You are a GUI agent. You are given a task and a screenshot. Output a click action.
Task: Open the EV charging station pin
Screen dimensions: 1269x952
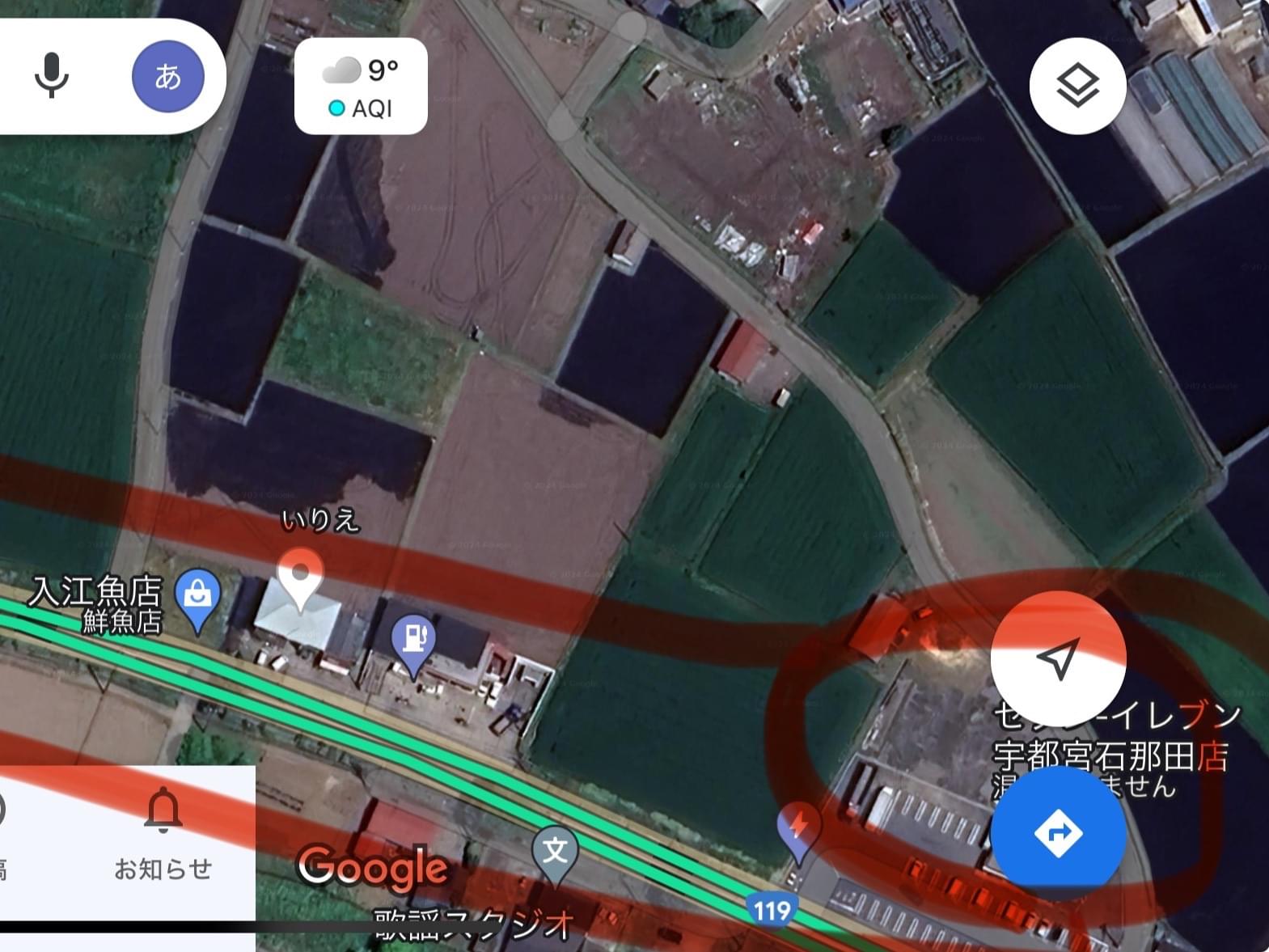798,830
